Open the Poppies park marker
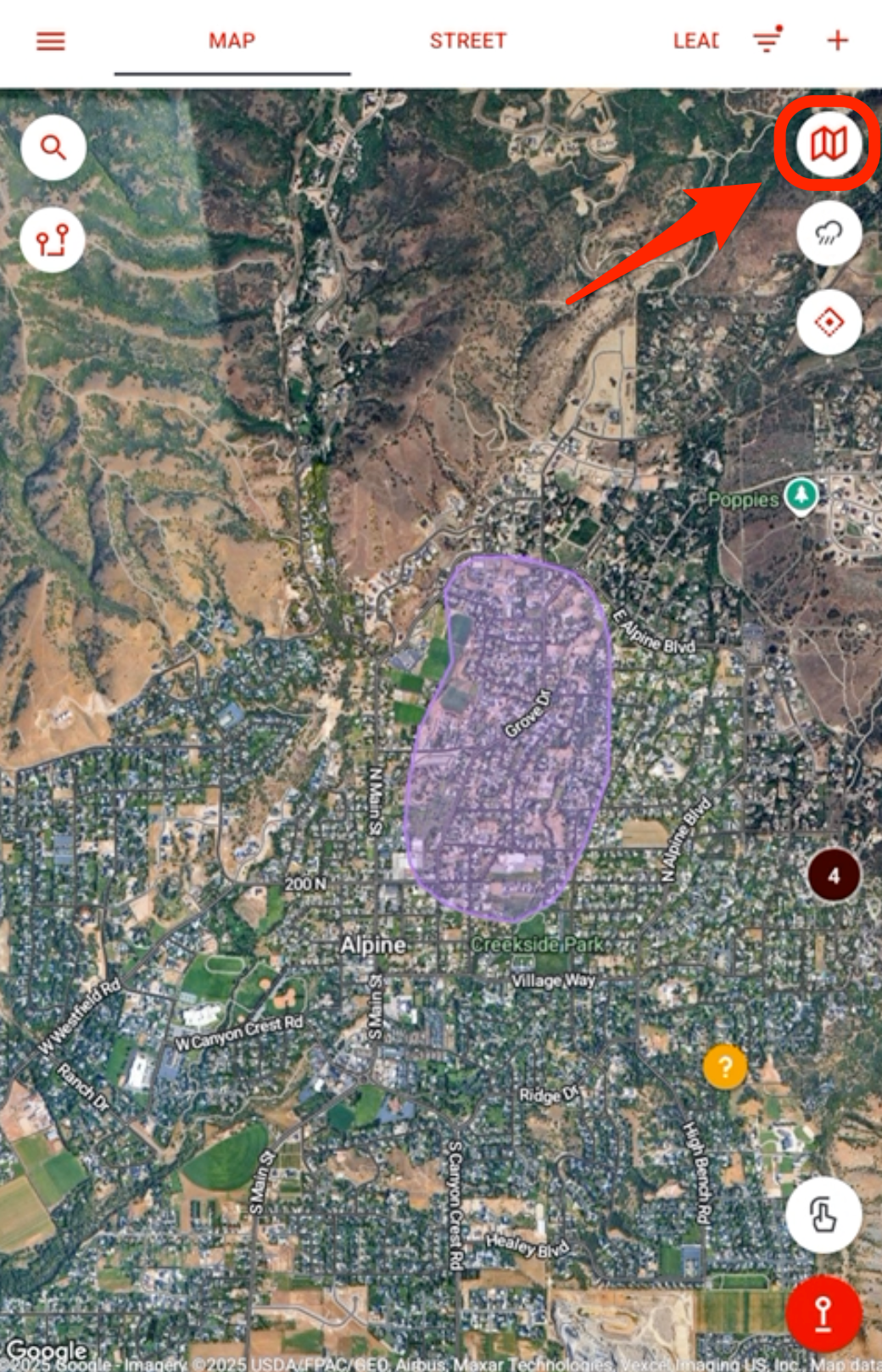Viewport: 882px width, 1372px height. [801, 494]
